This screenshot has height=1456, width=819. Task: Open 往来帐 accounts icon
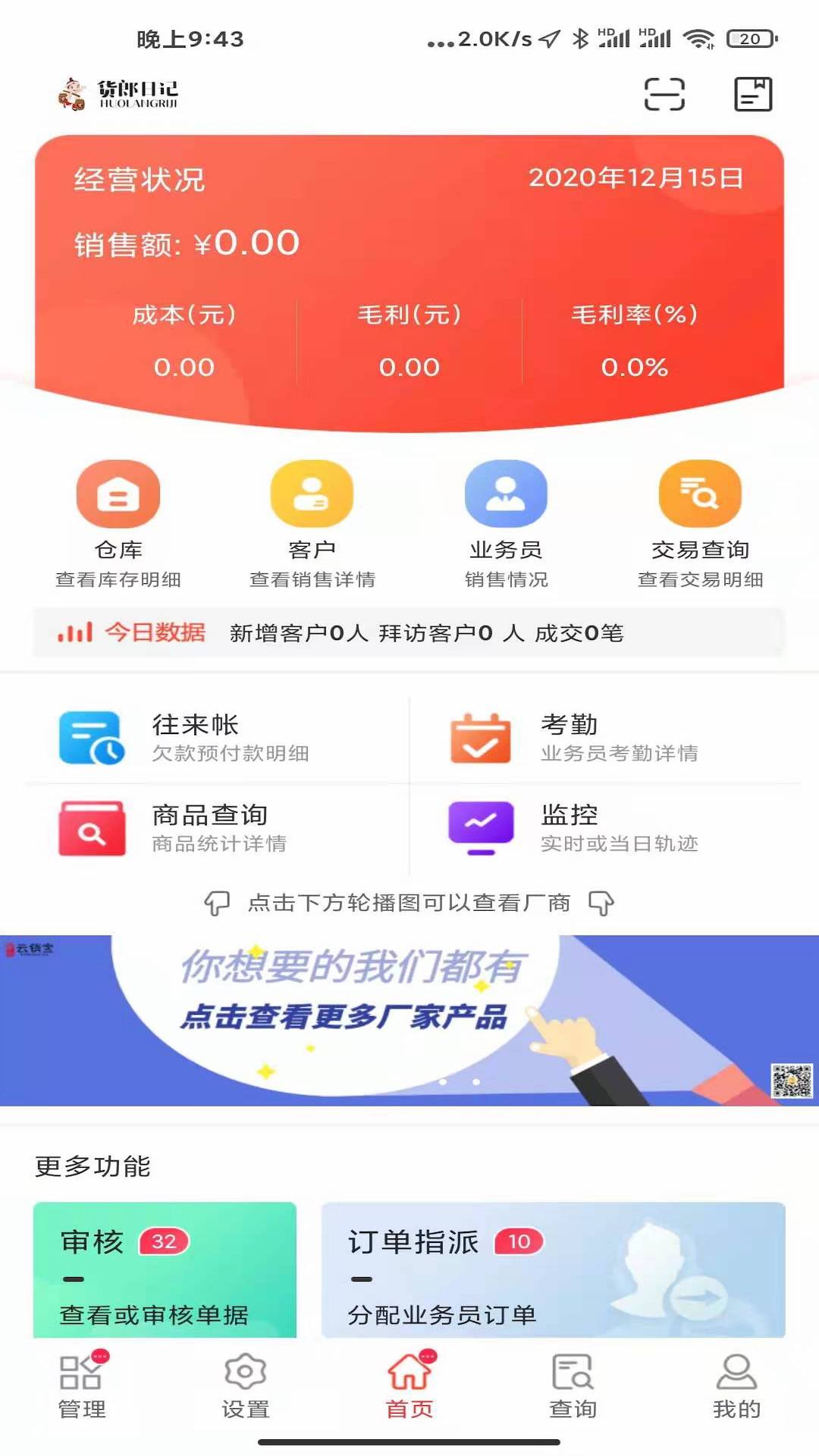91,738
